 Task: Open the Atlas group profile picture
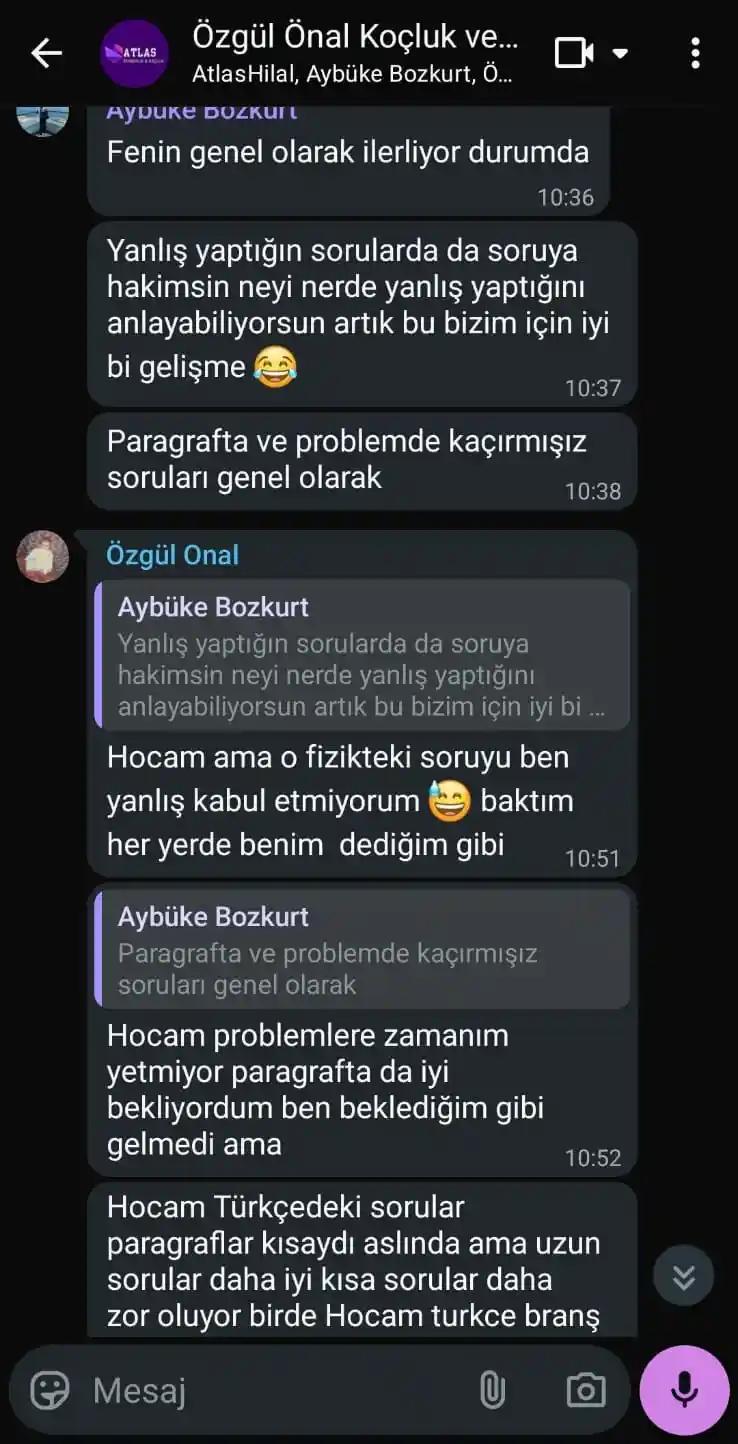click(134, 54)
